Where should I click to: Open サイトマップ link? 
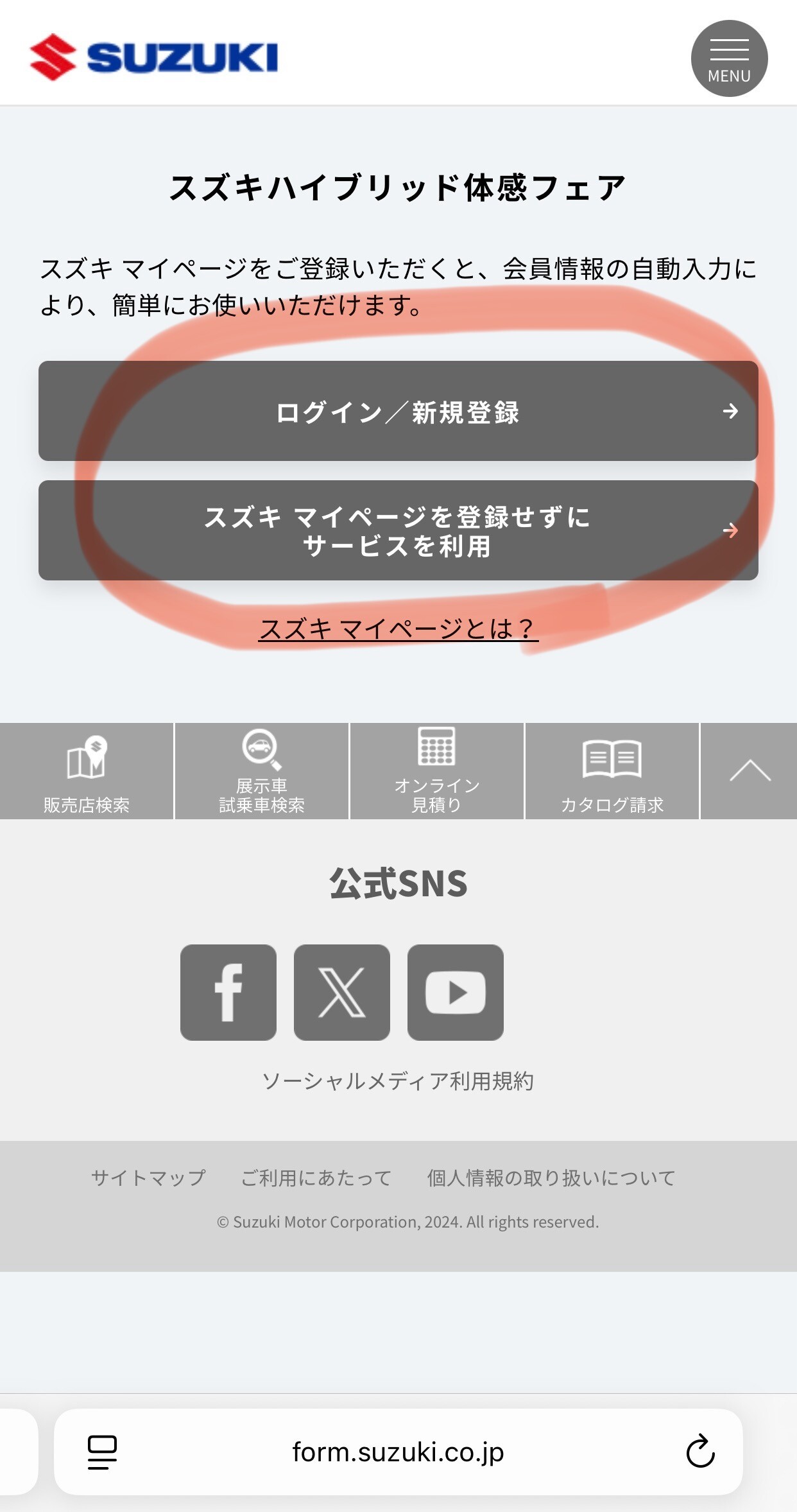[x=148, y=1177]
